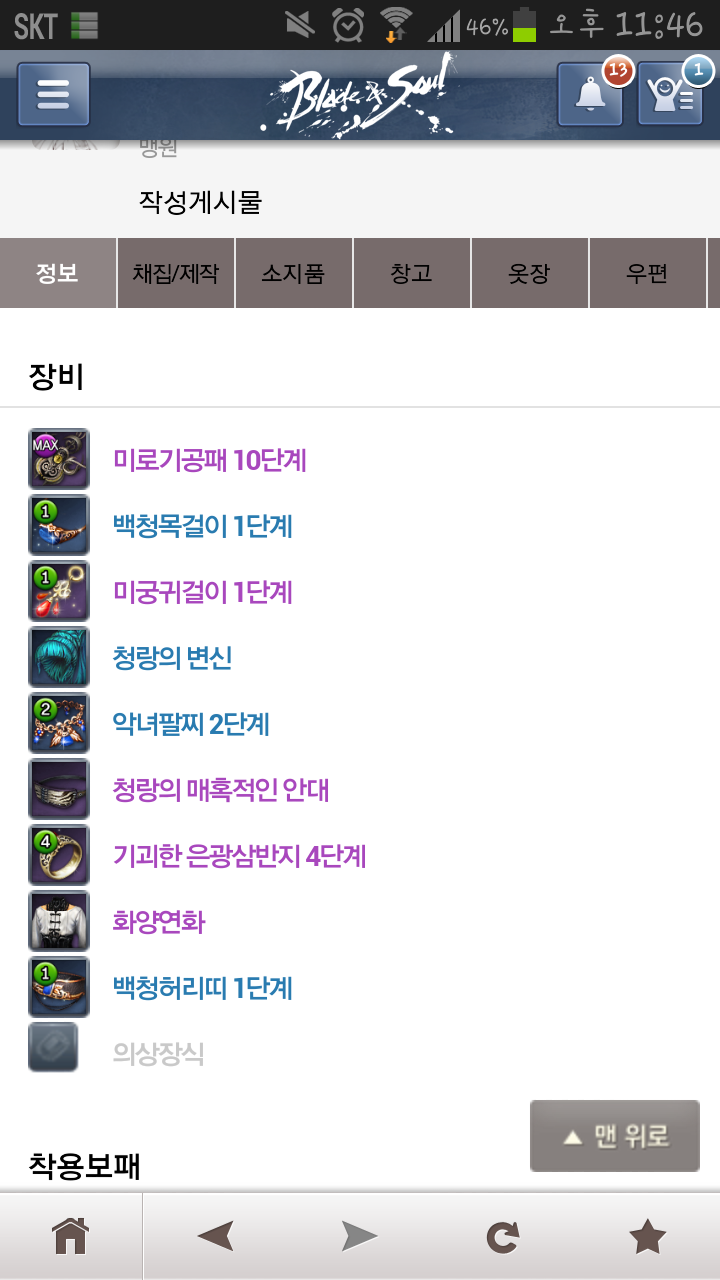Switch to the 채집/제작 tab
The width and height of the screenshot is (720, 1280).
176,273
